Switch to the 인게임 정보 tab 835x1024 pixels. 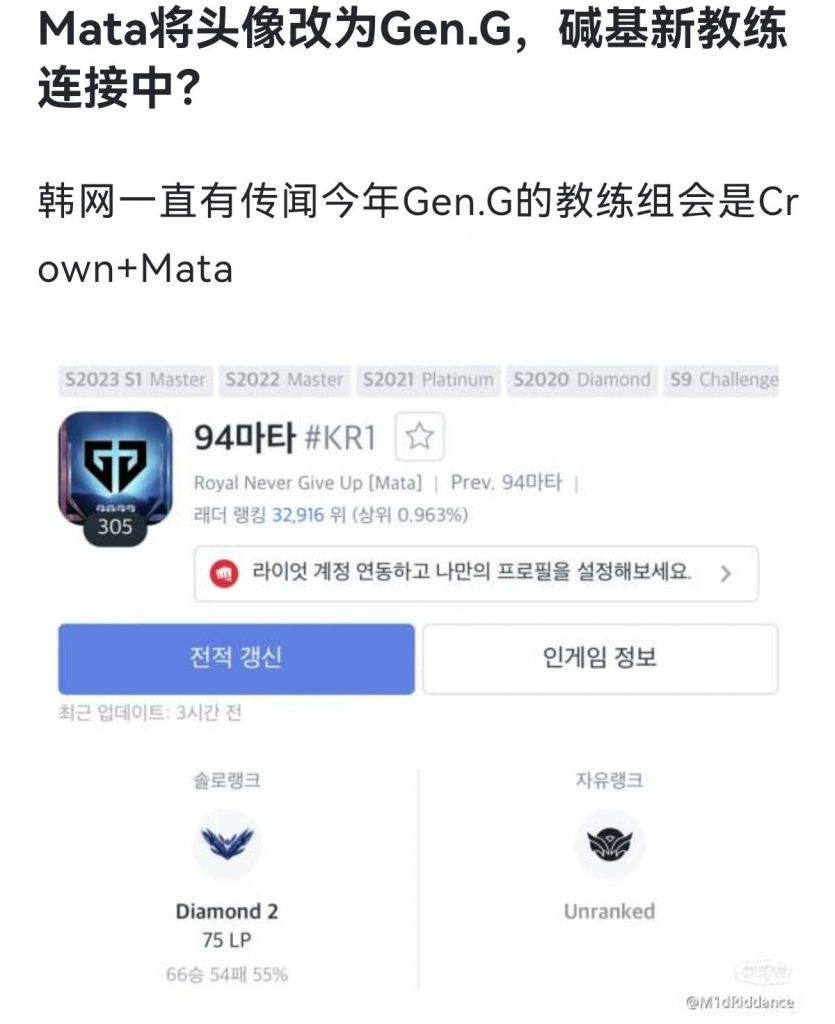601,658
